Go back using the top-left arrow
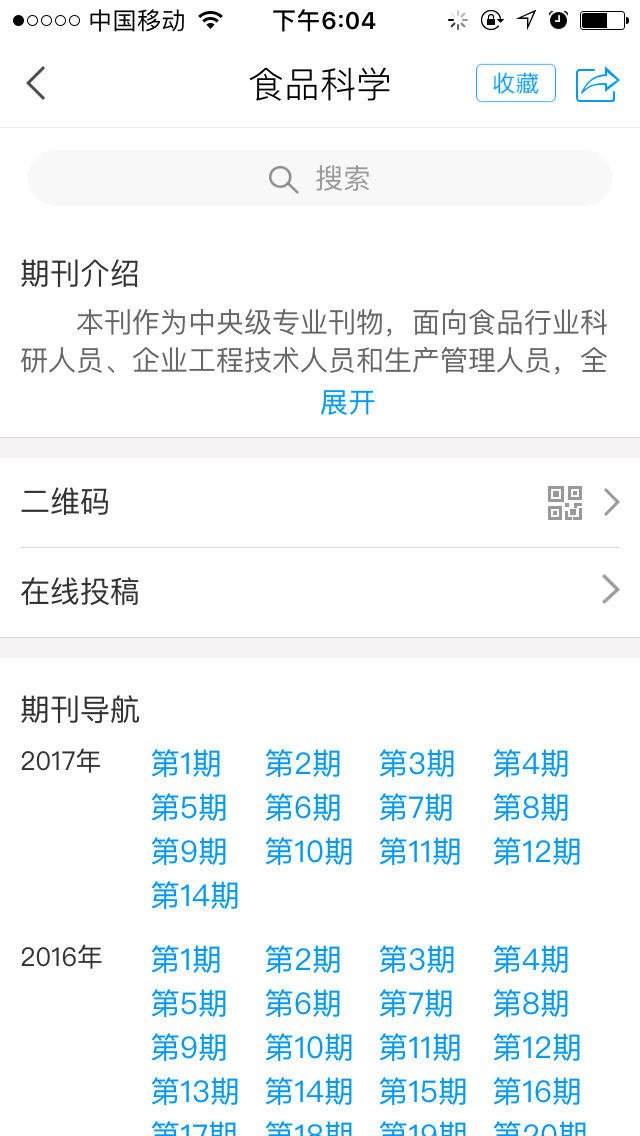 pyautogui.click(x=36, y=83)
